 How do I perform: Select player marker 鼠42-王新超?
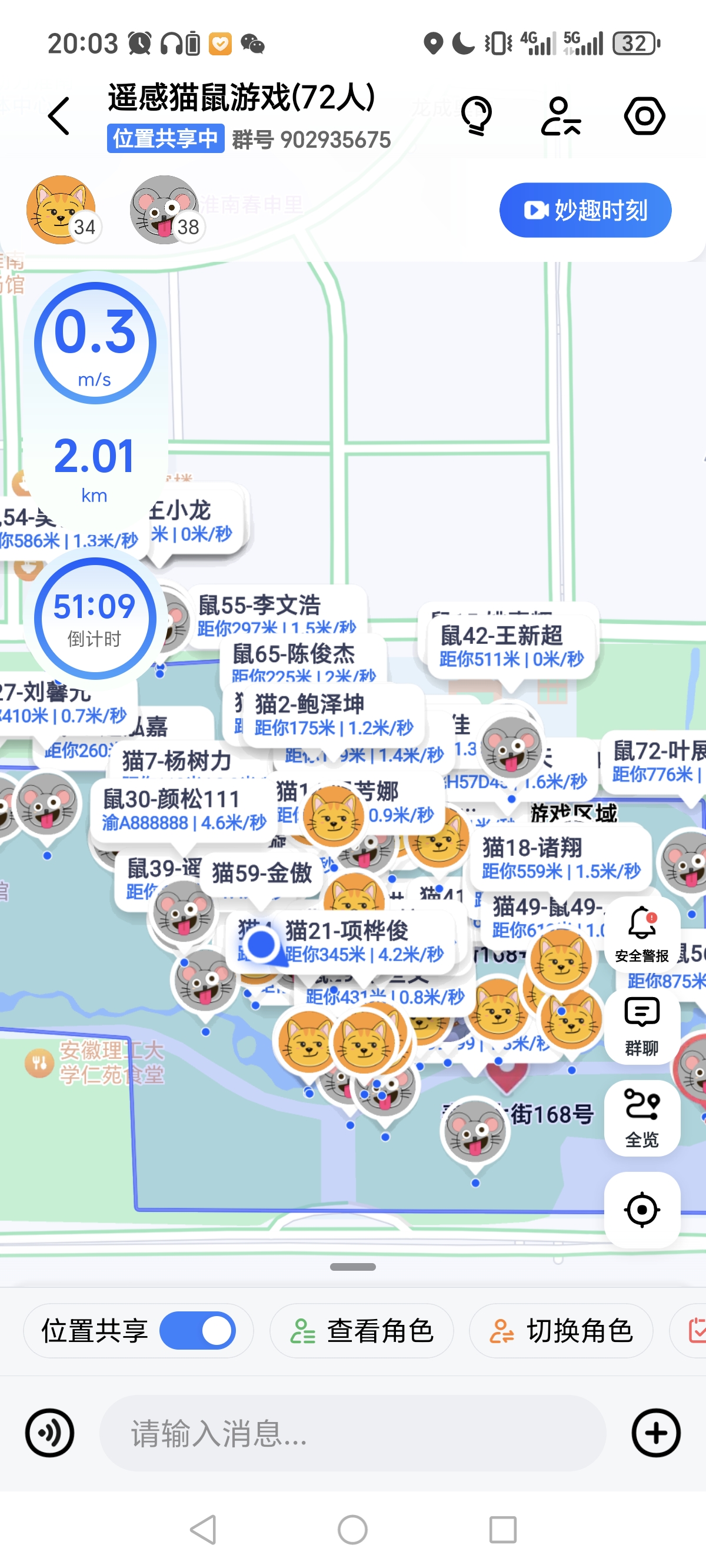click(511, 646)
